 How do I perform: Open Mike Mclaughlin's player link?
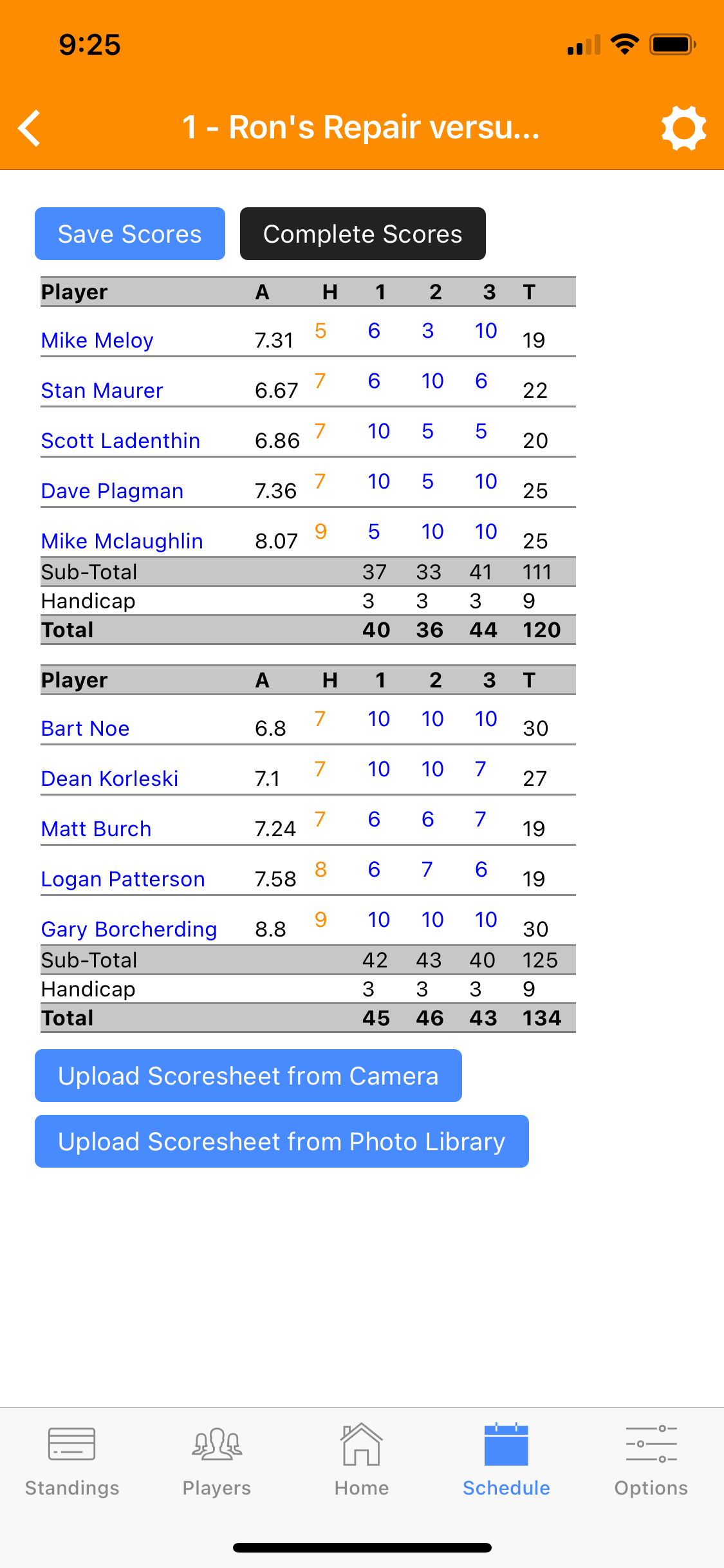click(x=122, y=541)
